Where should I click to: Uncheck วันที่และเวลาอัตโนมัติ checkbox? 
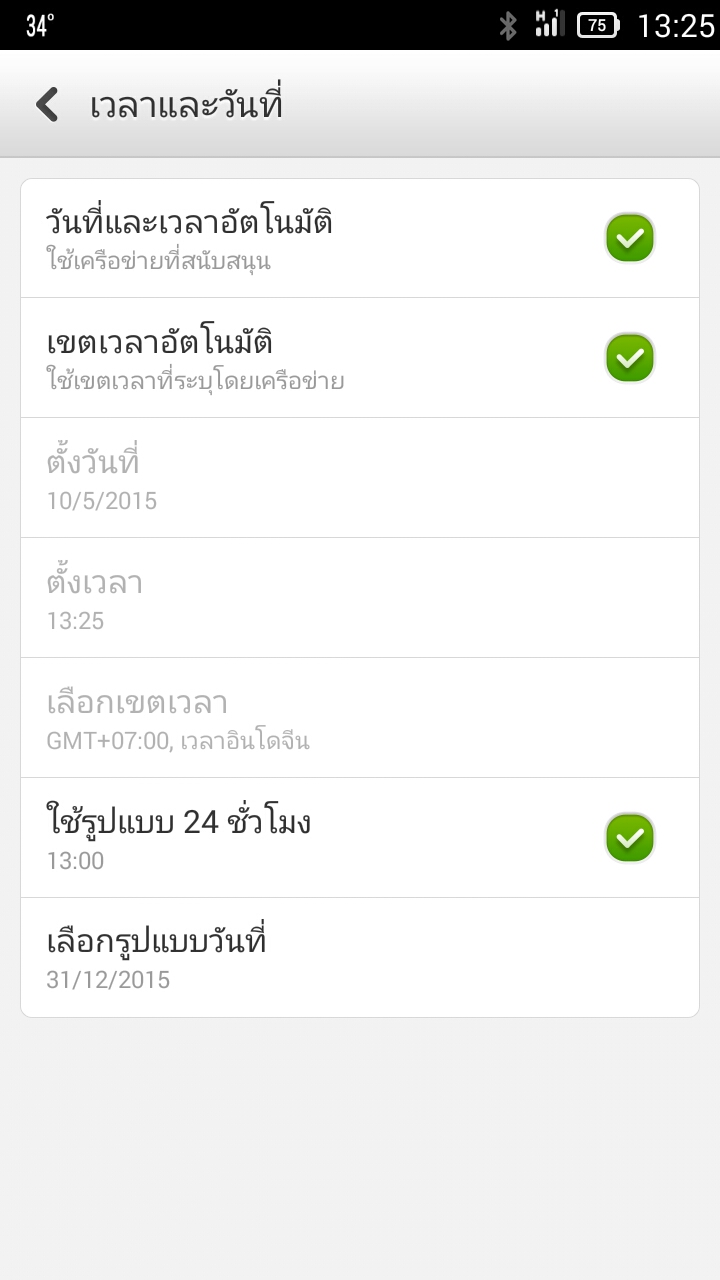coord(630,238)
